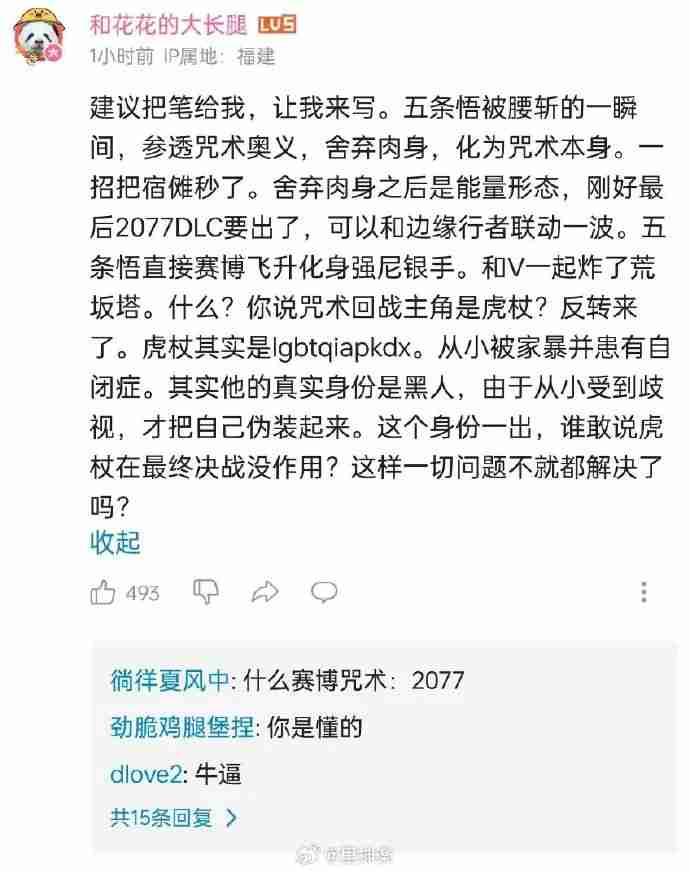Open the three-dot overflow menu
The image size is (690, 871).
[x=644, y=592]
